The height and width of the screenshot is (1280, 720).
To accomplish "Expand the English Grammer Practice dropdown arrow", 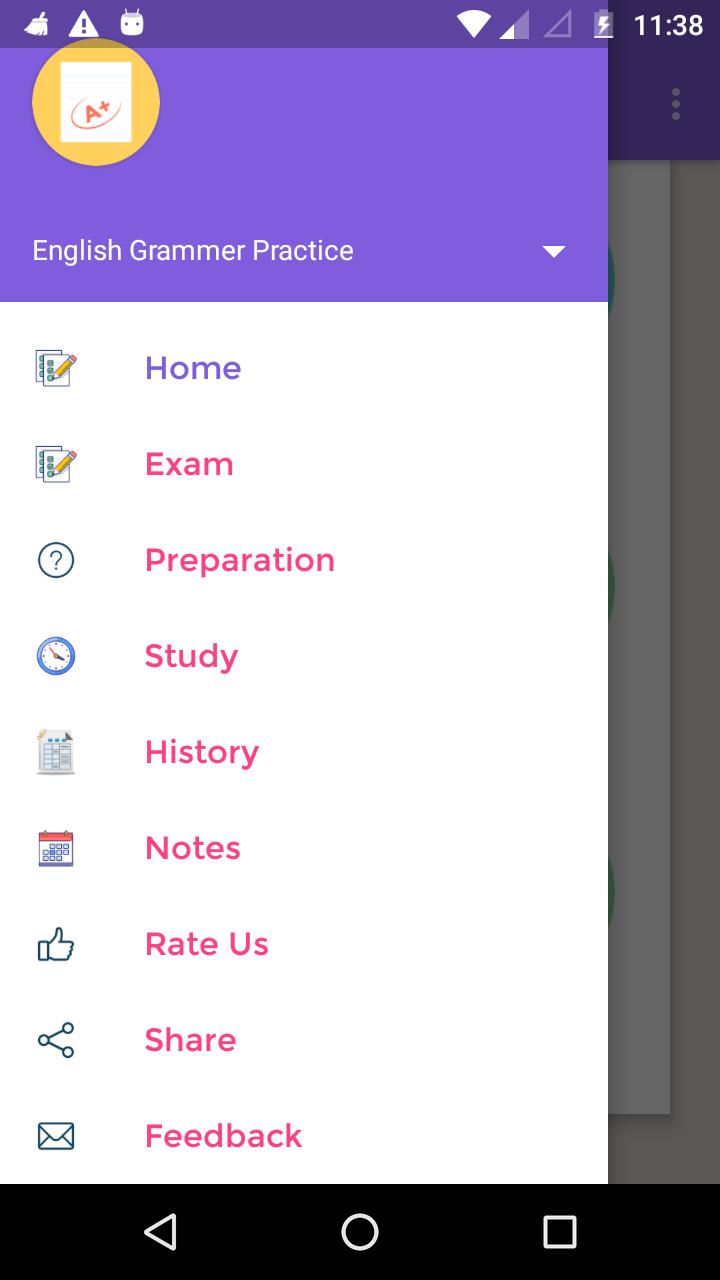I will 554,251.
